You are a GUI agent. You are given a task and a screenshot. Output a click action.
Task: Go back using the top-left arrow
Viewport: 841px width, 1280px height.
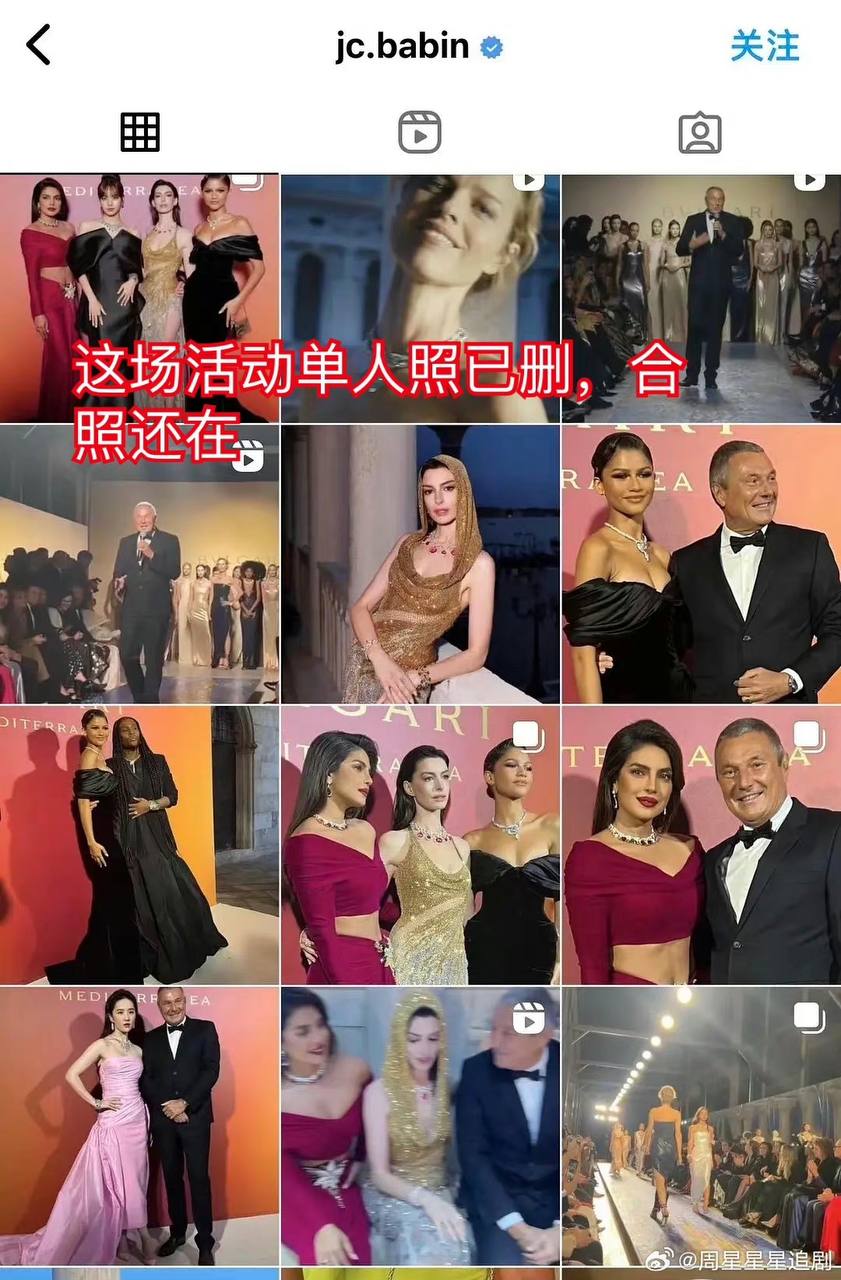[38, 46]
